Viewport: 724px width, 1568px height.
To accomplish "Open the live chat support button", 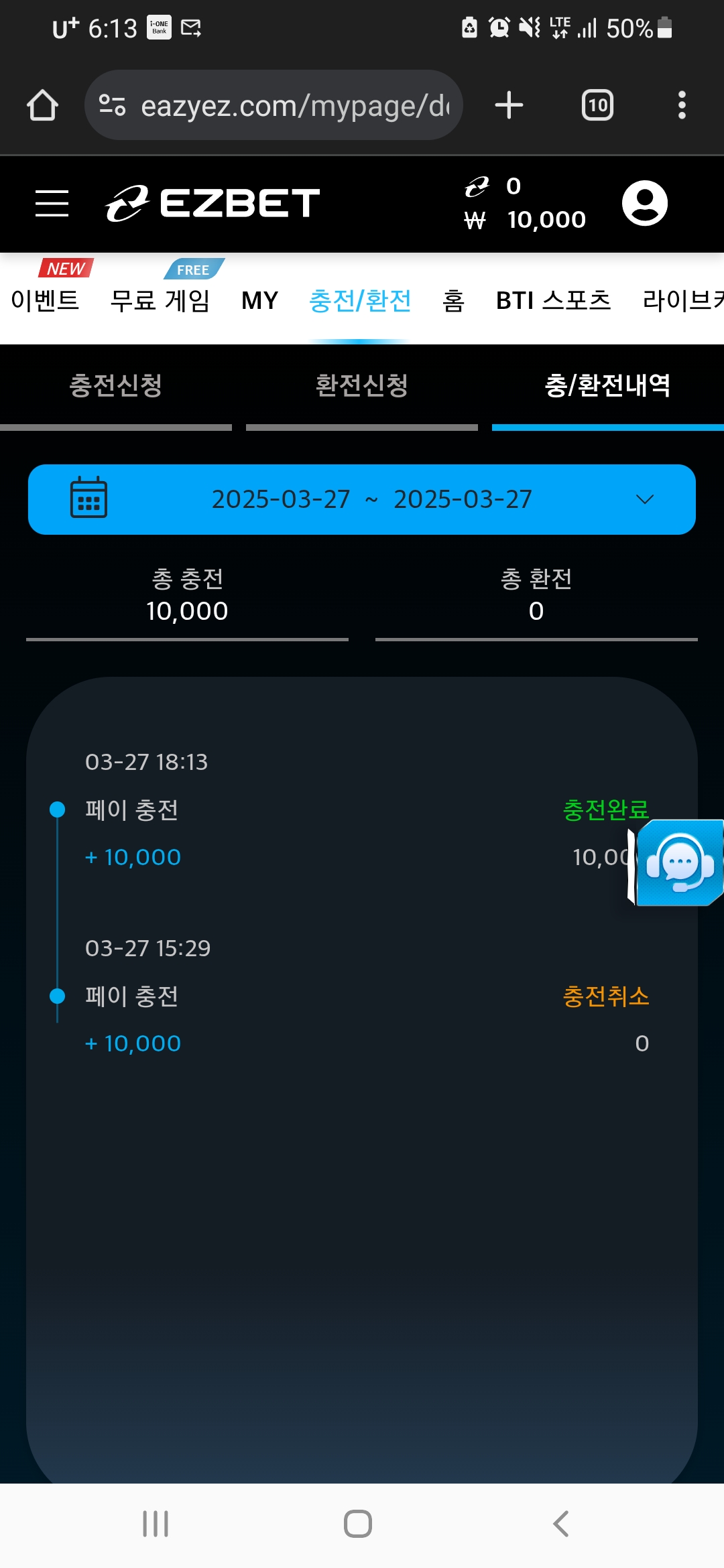I will point(679,862).
